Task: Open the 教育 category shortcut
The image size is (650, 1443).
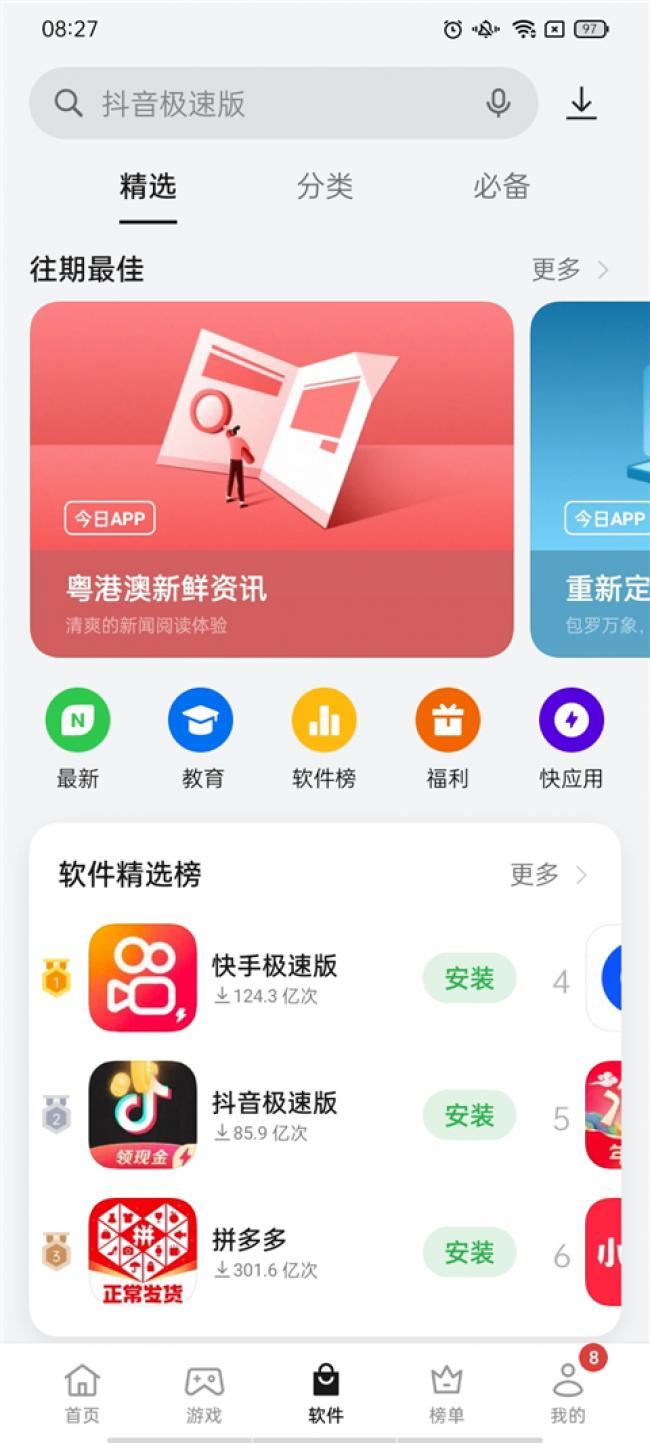Action: pyautogui.click(x=202, y=739)
